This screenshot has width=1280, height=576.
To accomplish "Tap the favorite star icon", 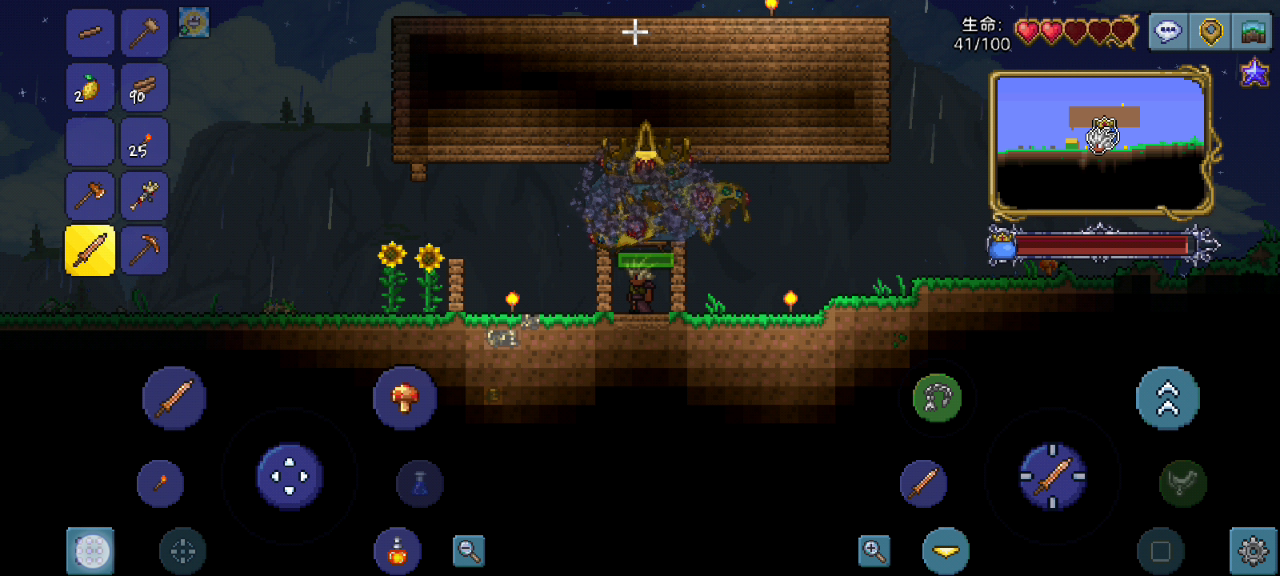I will pos(1254,73).
